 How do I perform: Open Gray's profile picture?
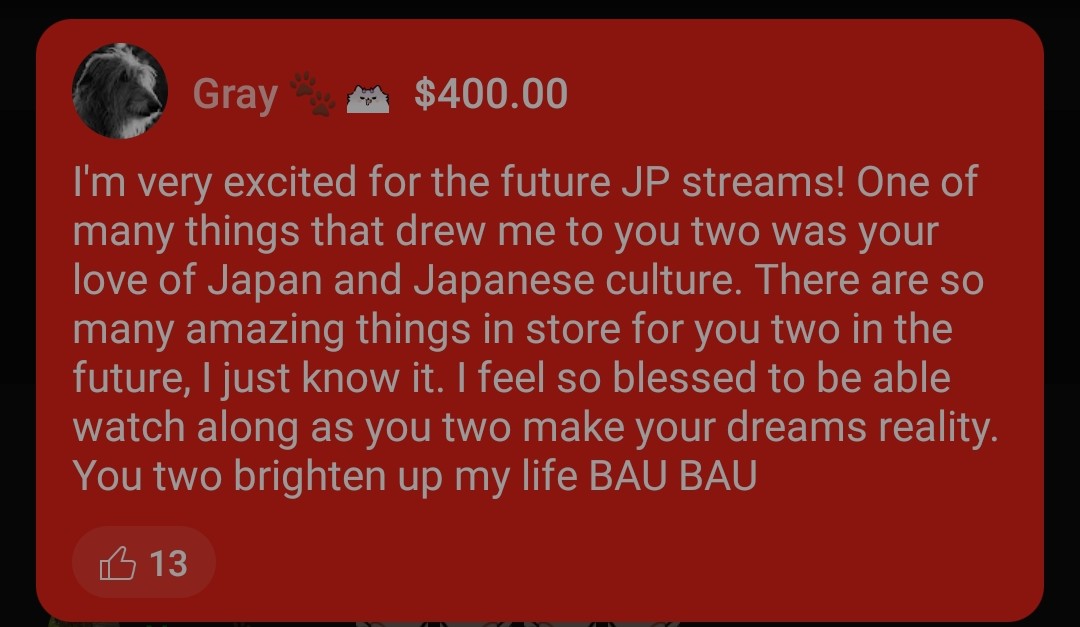[119, 91]
